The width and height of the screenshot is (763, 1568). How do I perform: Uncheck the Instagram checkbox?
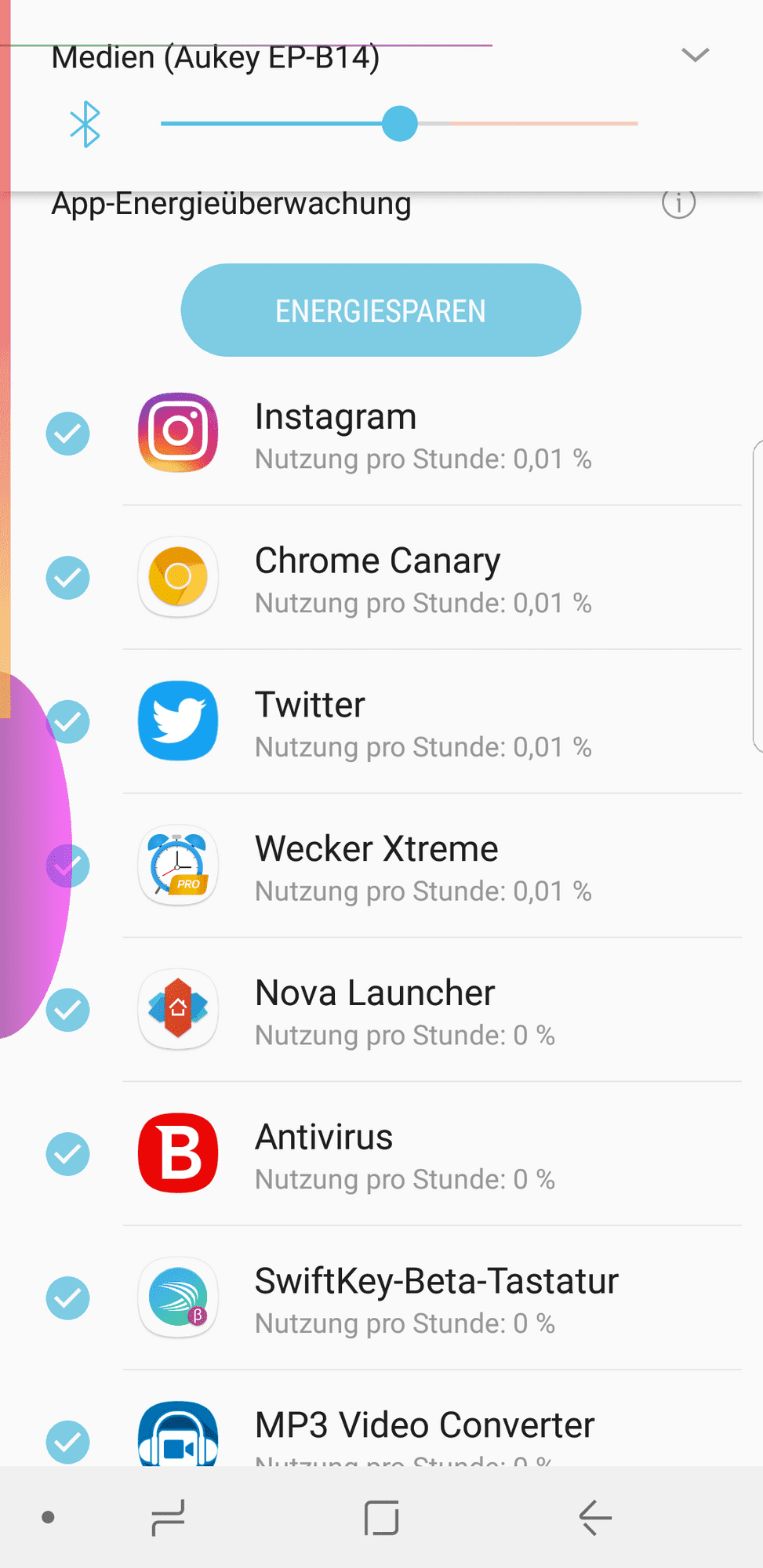point(68,434)
